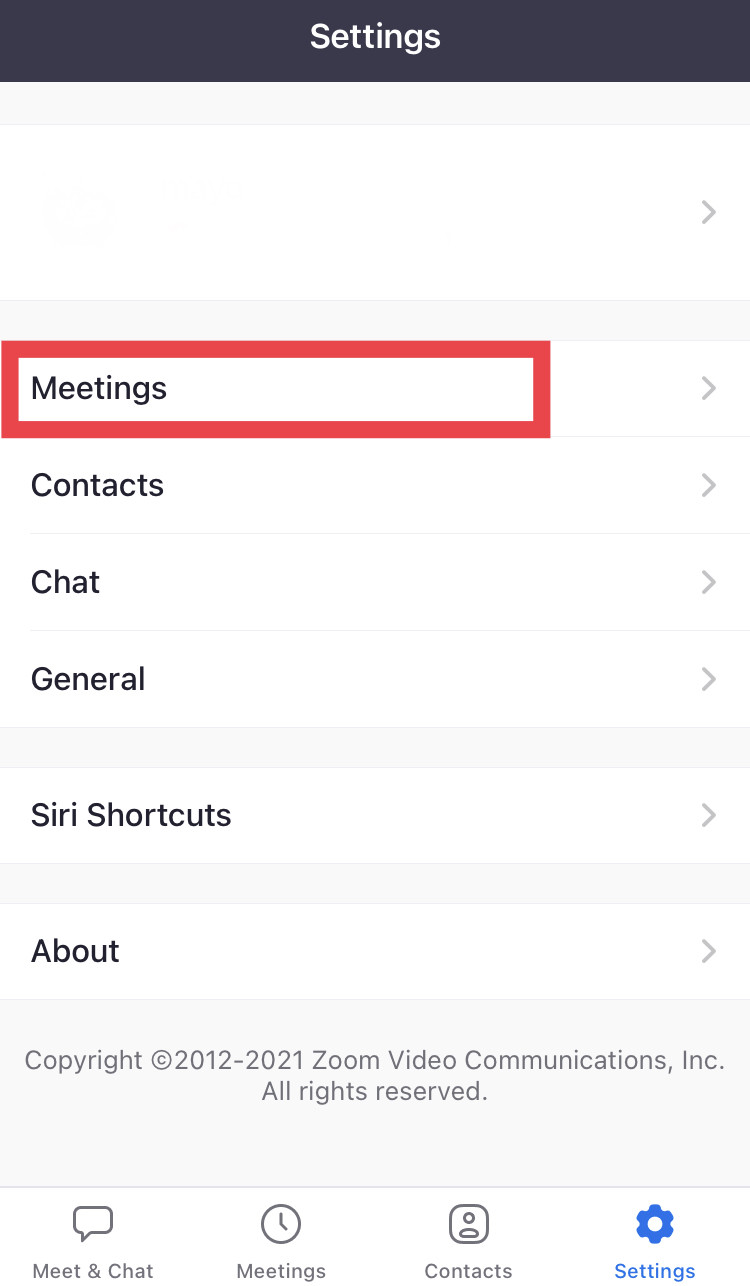Open General settings
Viewport: 750px width, 1286px height.
[375, 679]
